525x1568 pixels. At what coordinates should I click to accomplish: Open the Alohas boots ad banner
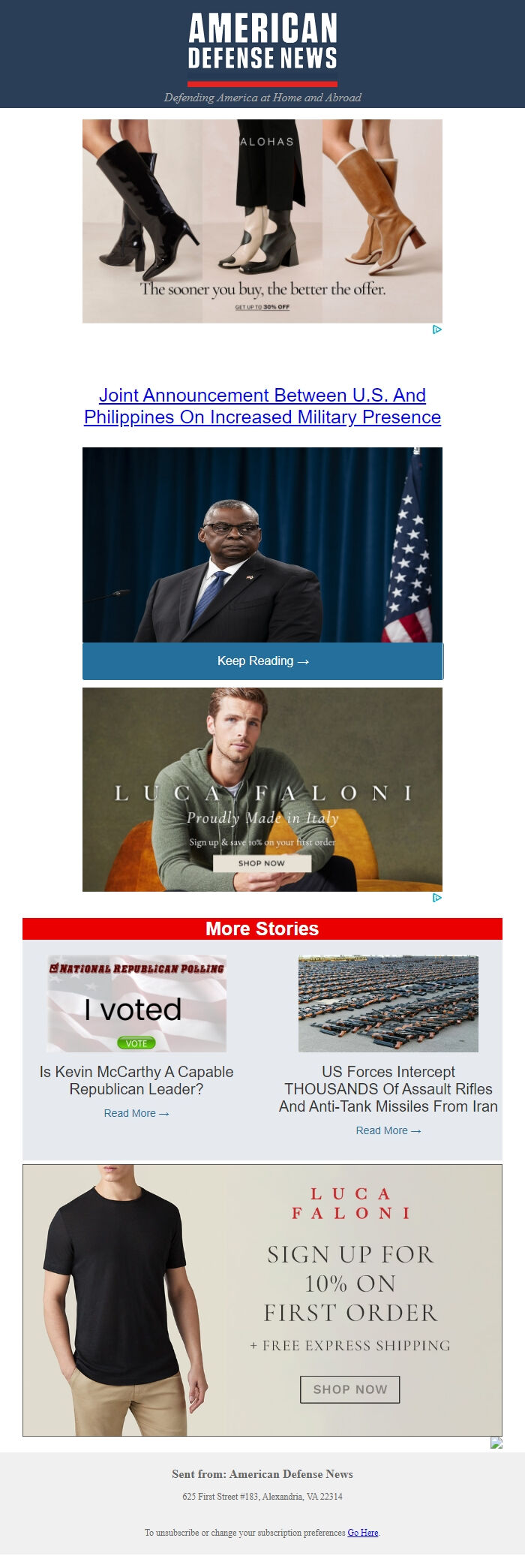pos(262,221)
